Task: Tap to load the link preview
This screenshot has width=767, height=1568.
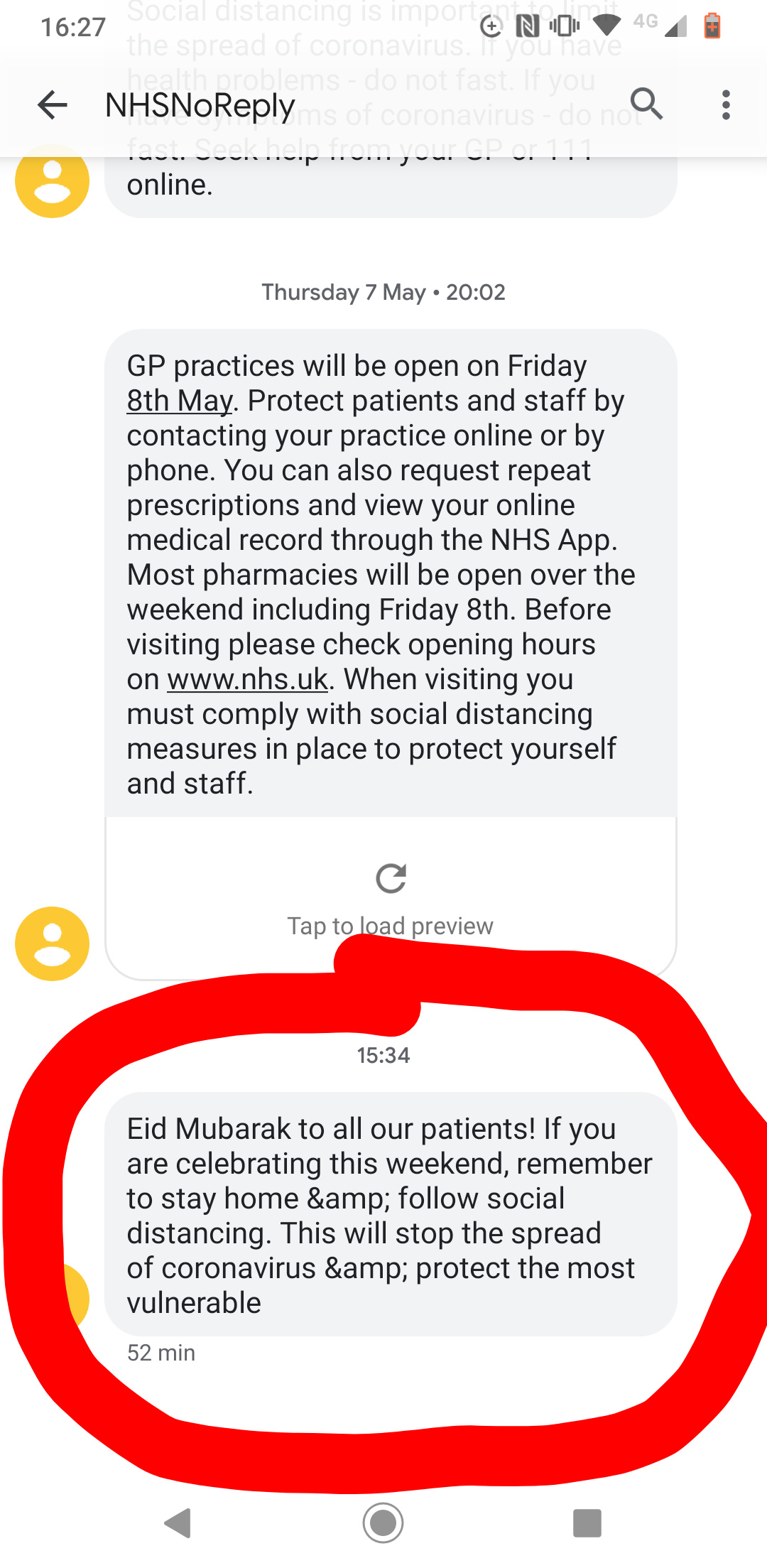Action: (x=391, y=899)
